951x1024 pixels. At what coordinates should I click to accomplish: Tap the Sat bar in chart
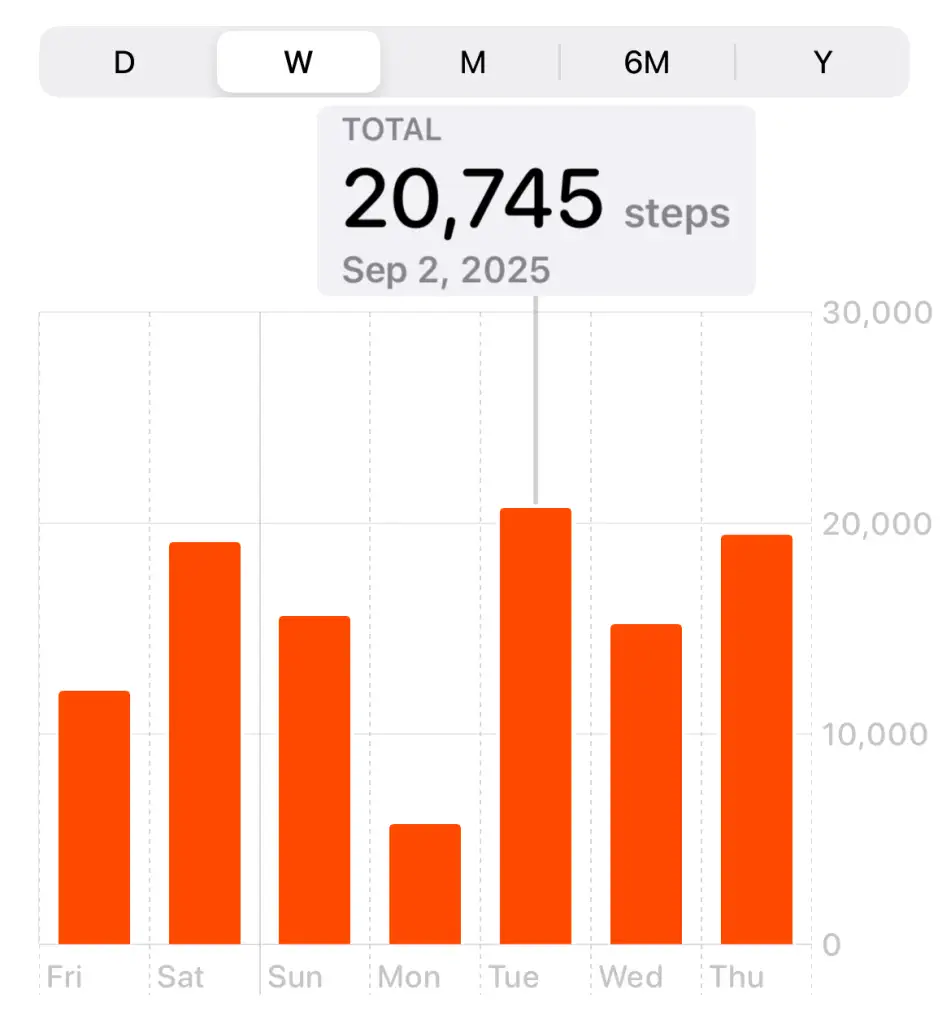[204, 744]
